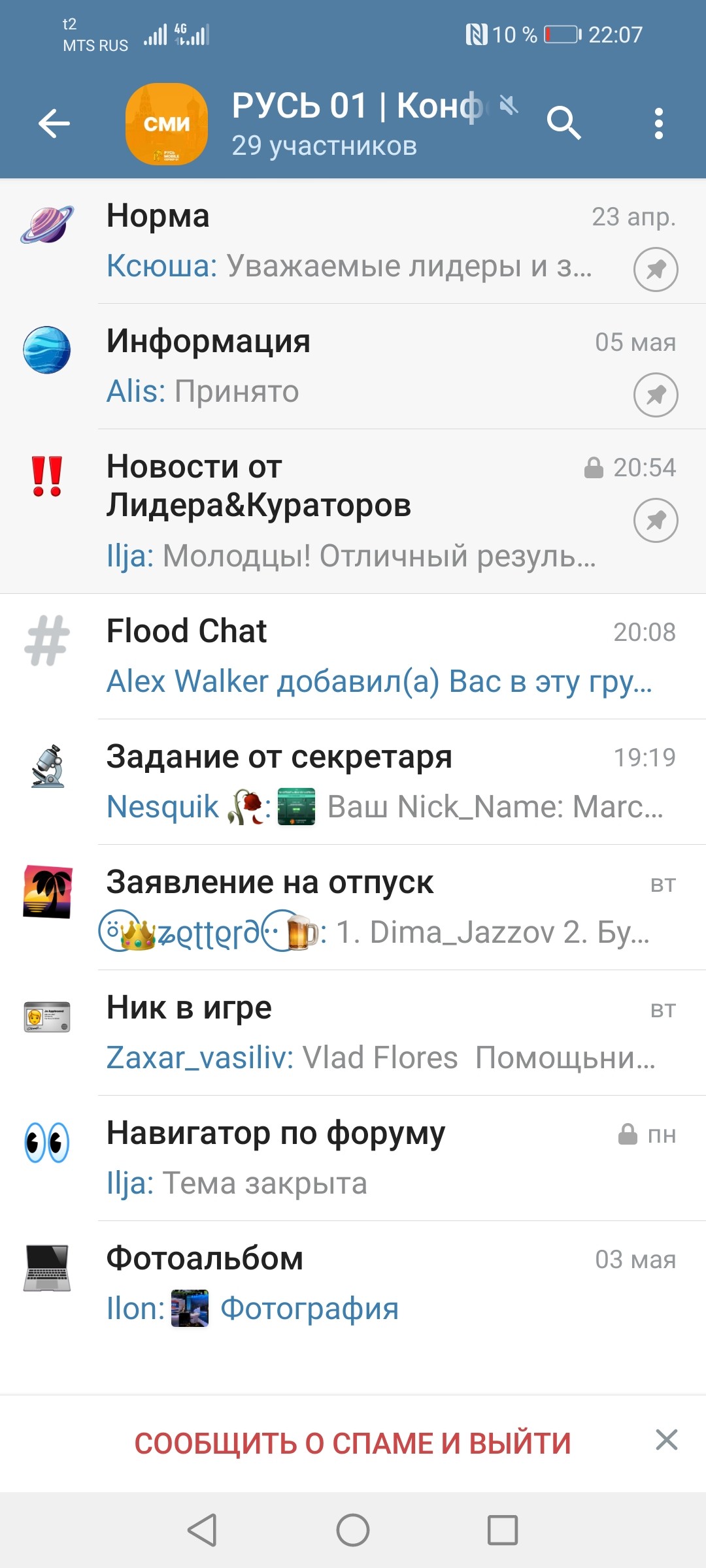Open the Фотоальбом topic

(353, 1284)
